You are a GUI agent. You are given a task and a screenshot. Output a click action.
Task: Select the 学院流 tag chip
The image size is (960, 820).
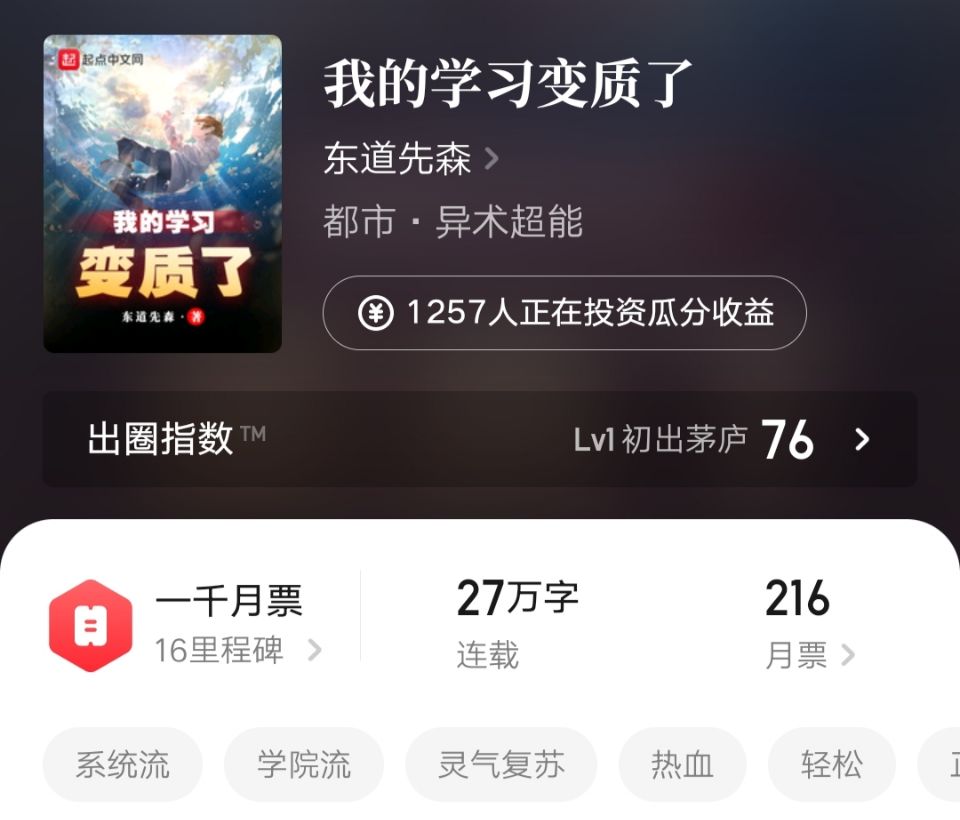click(x=303, y=765)
